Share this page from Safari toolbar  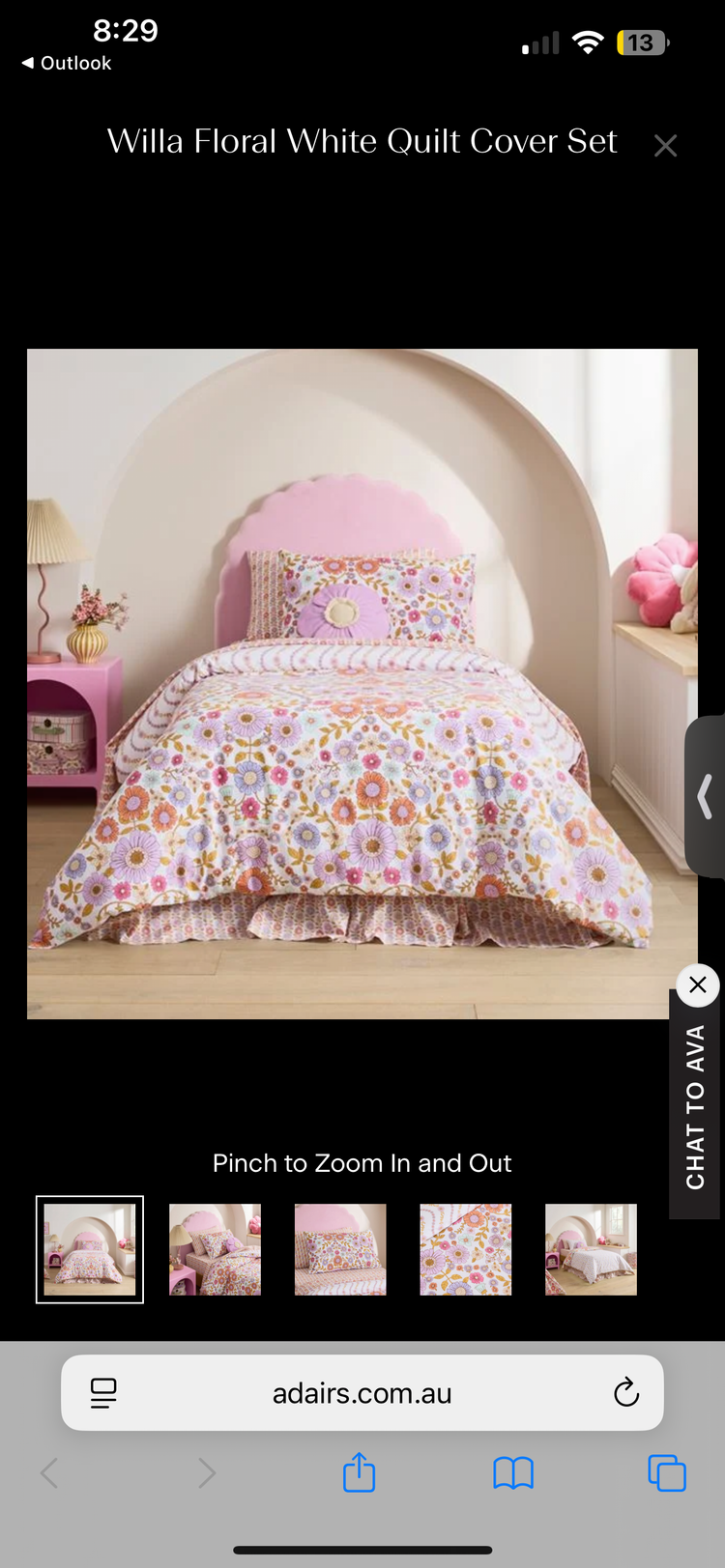click(359, 1472)
